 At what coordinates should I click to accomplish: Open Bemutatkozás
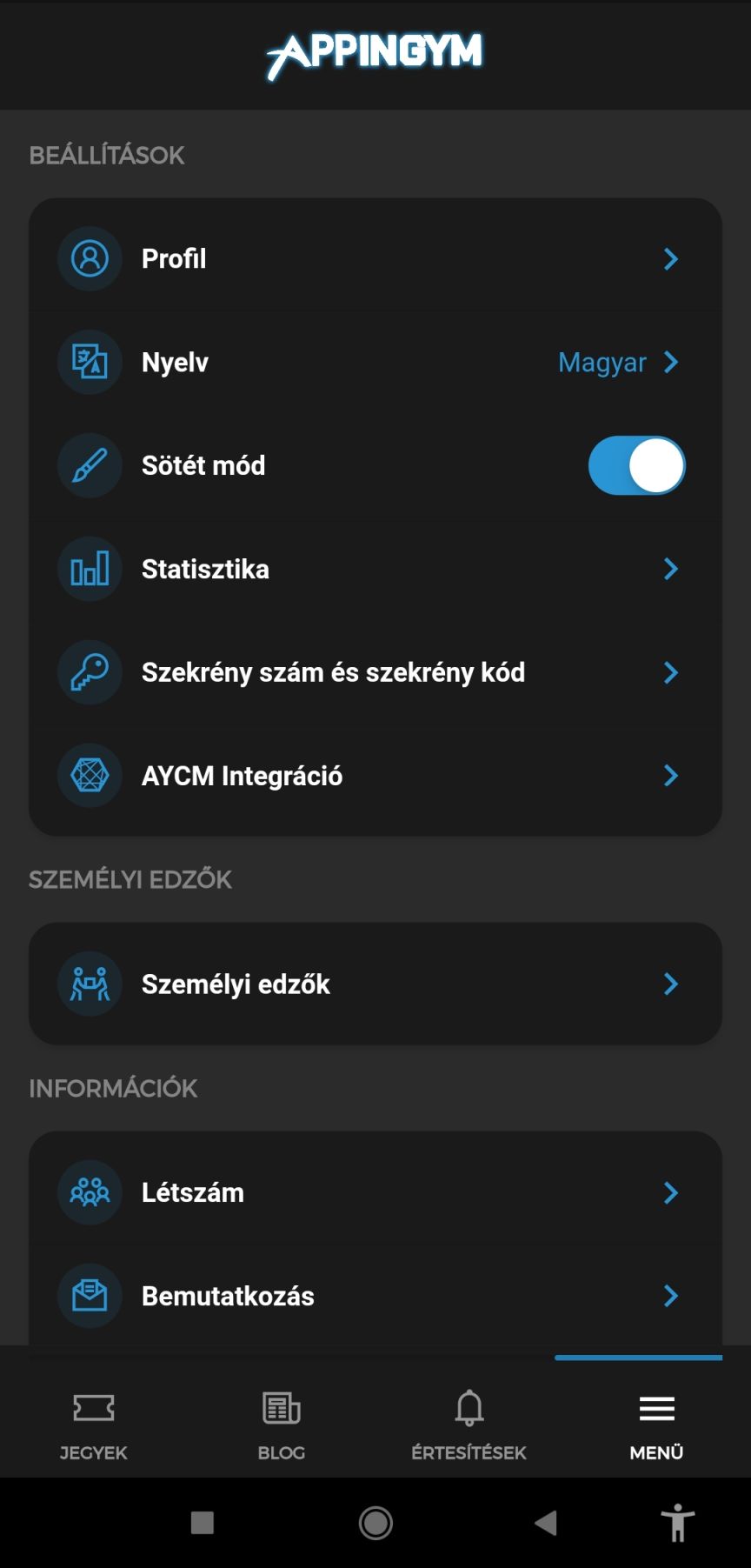[x=375, y=1296]
